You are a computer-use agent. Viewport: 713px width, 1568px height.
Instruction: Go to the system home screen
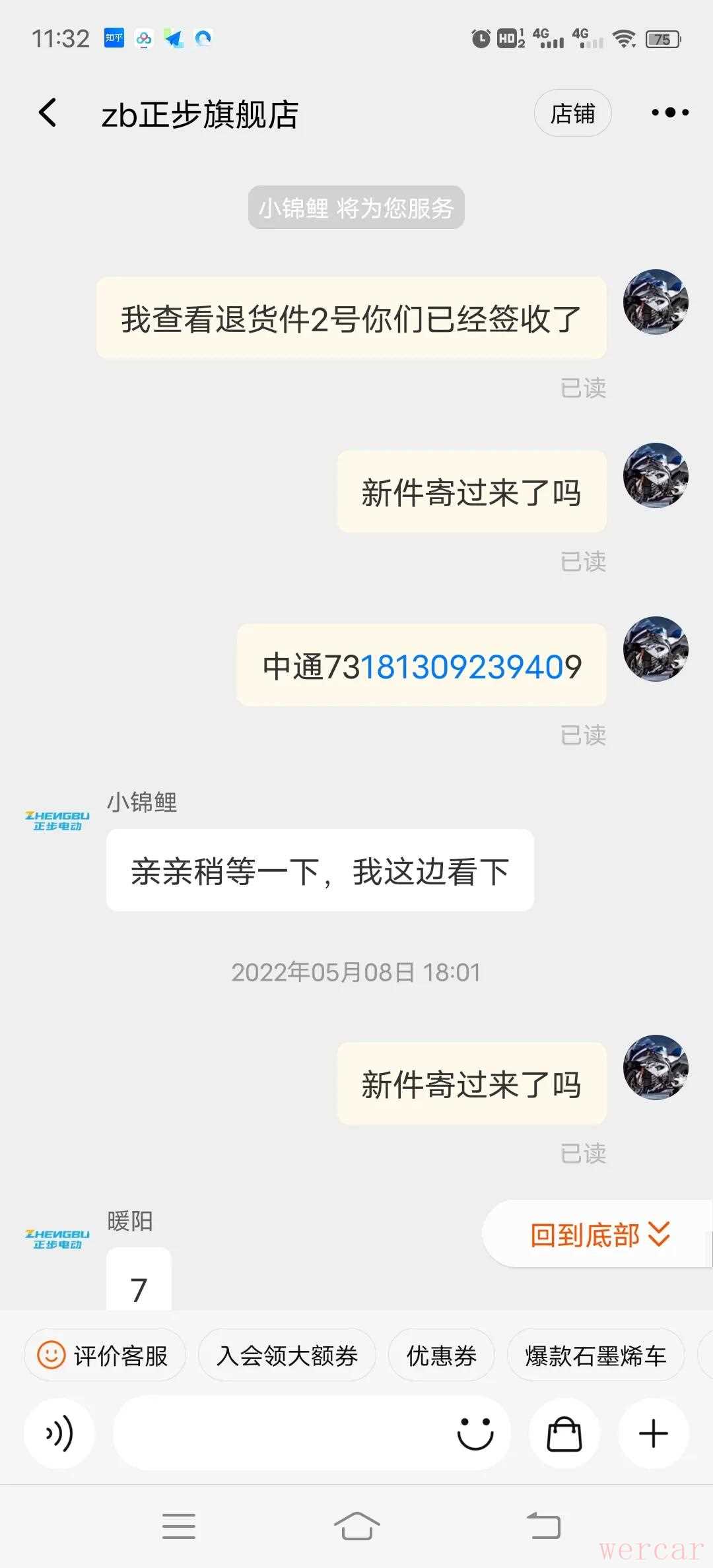click(x=356, y=1526)
